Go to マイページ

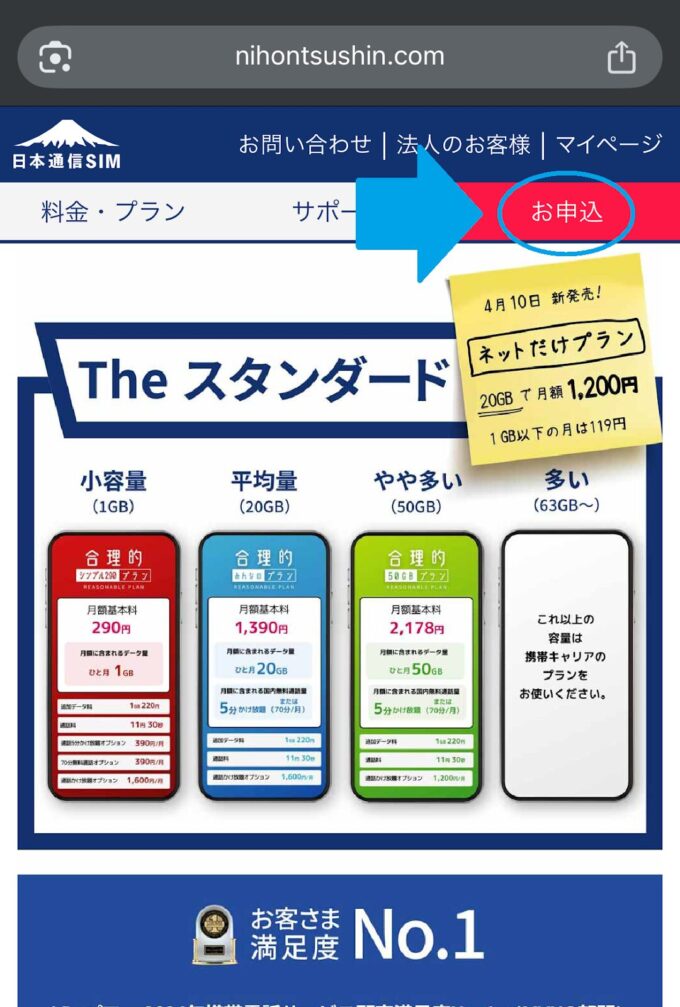coord(609,144)
